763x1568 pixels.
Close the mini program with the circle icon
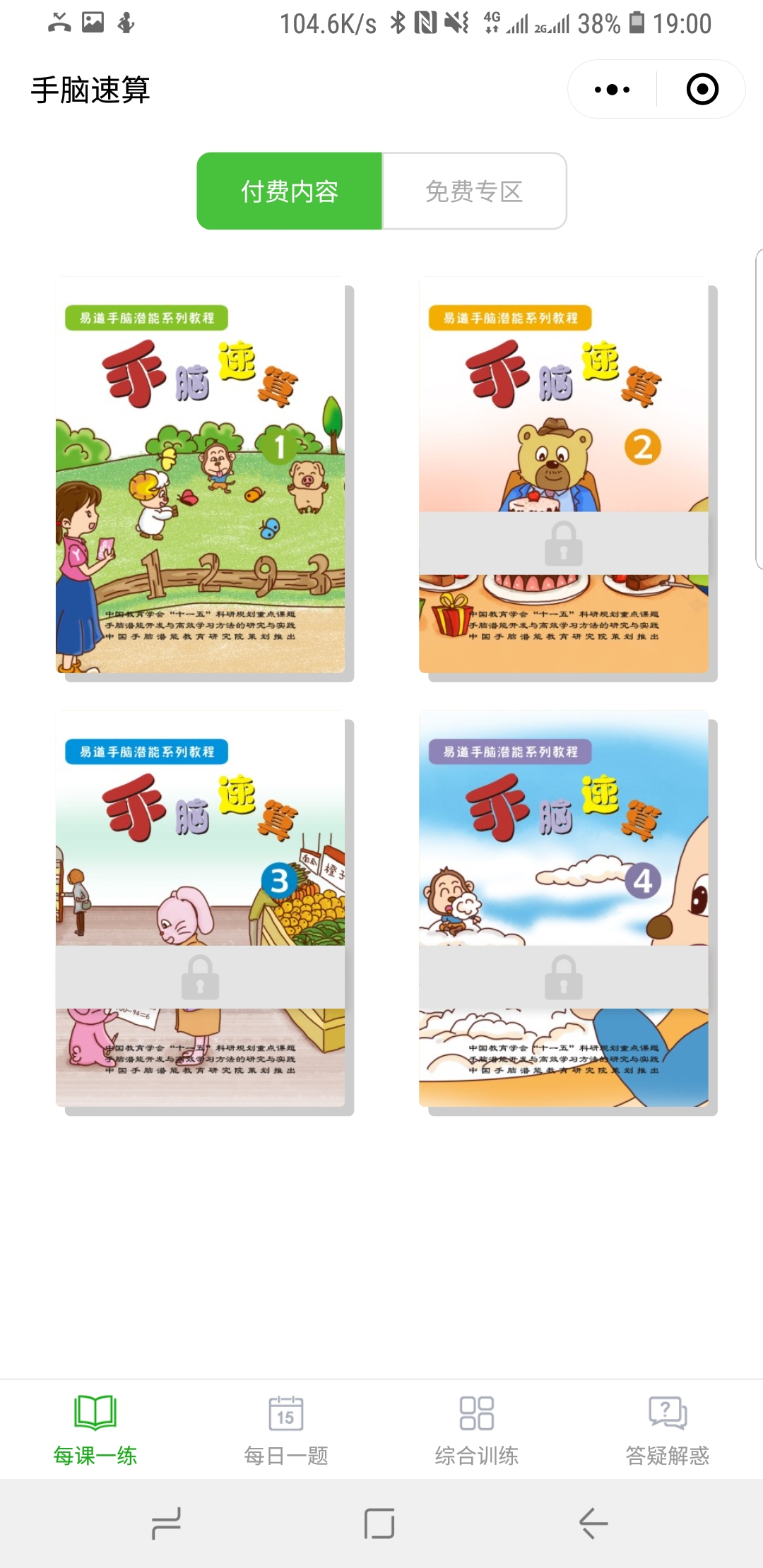[x=702, y=90]
